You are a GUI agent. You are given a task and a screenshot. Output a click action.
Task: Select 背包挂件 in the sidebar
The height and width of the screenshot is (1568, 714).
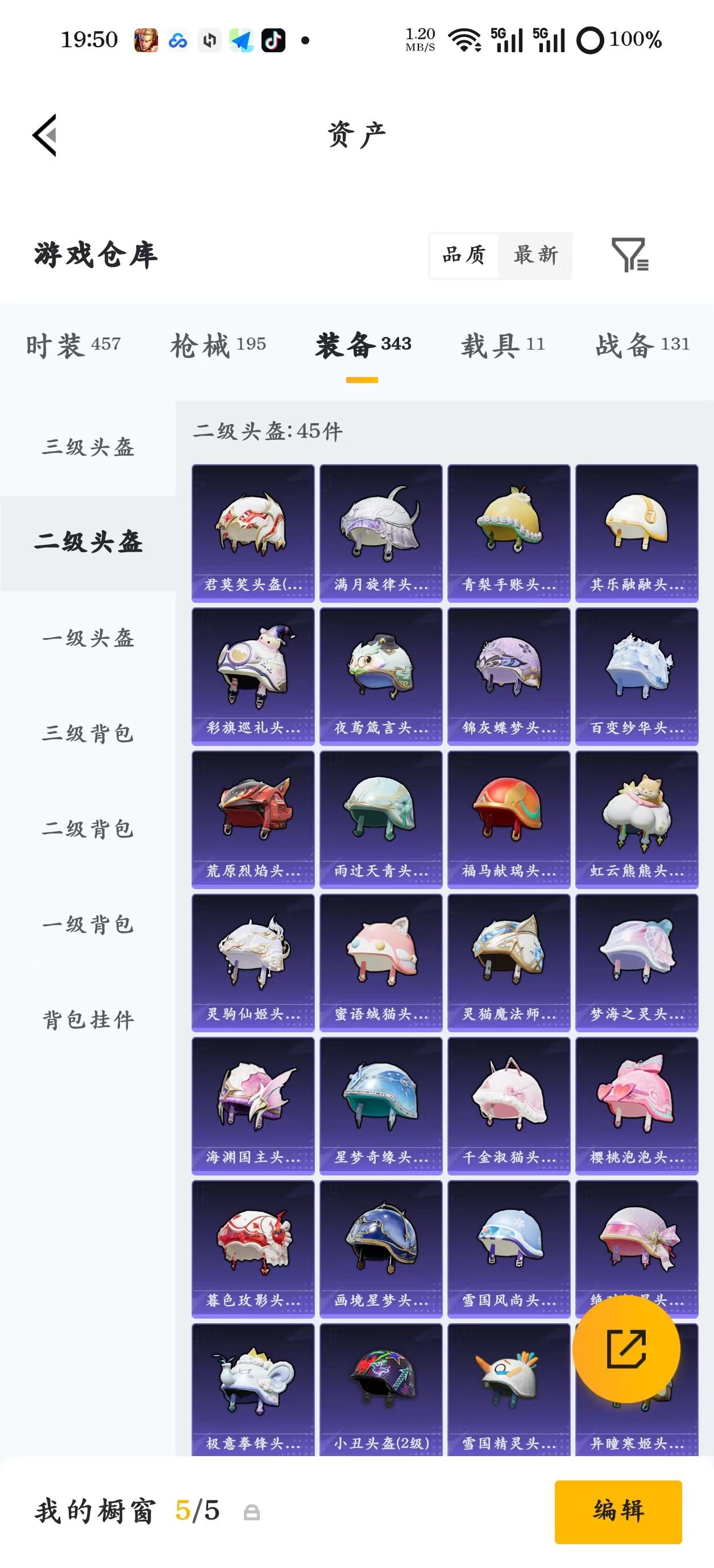tap(88, 1020)
